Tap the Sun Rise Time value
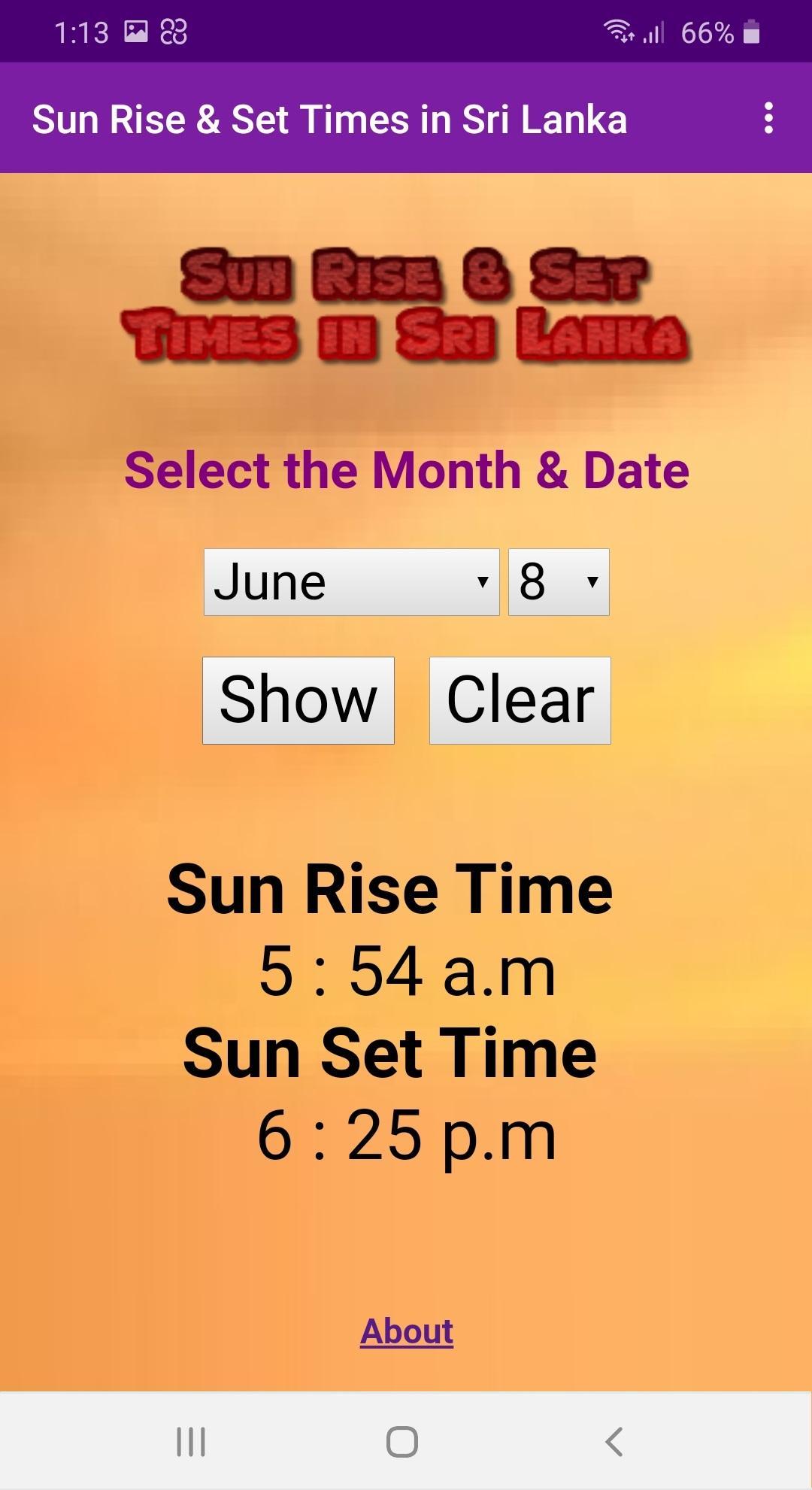812x1490 pixels. 406,971
